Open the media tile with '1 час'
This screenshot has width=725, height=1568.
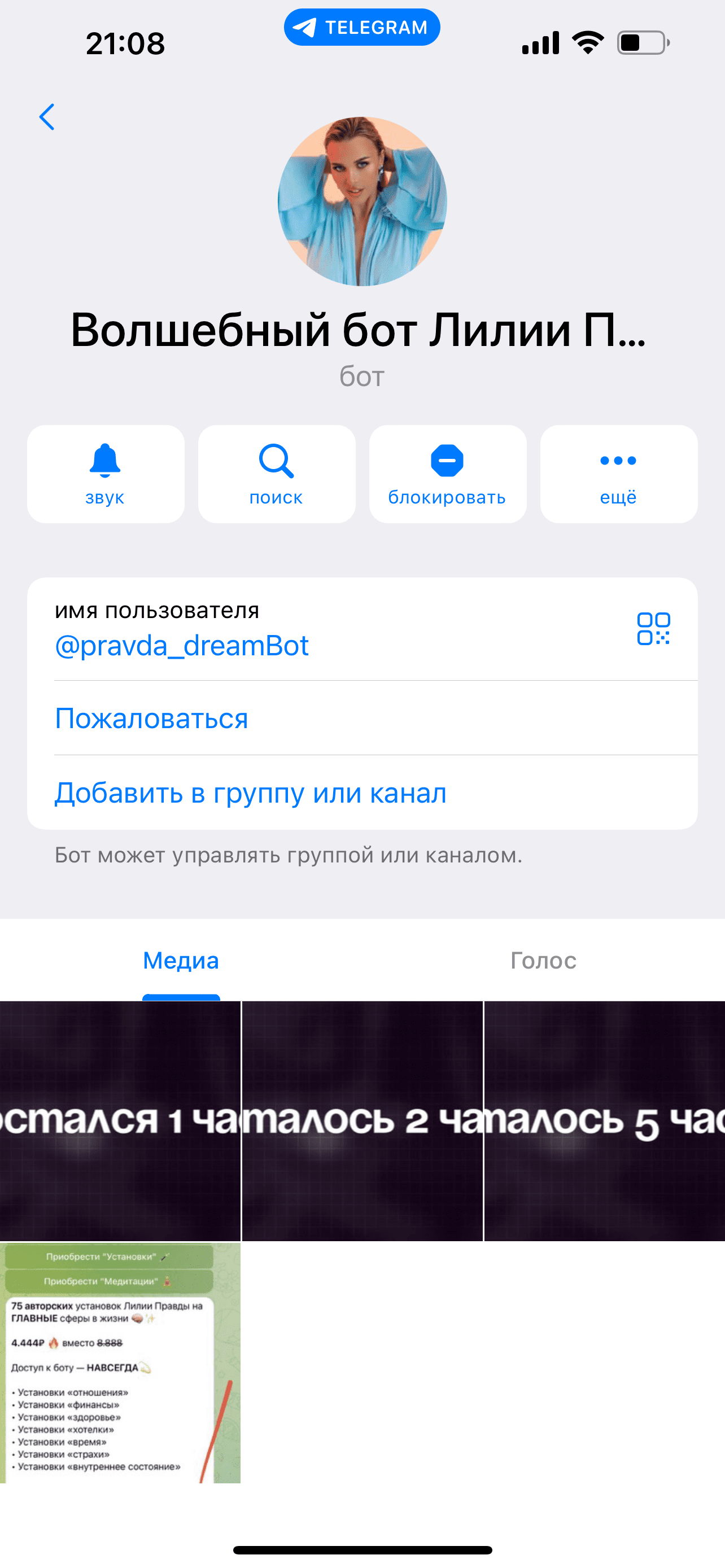[x=120, y=1120]
